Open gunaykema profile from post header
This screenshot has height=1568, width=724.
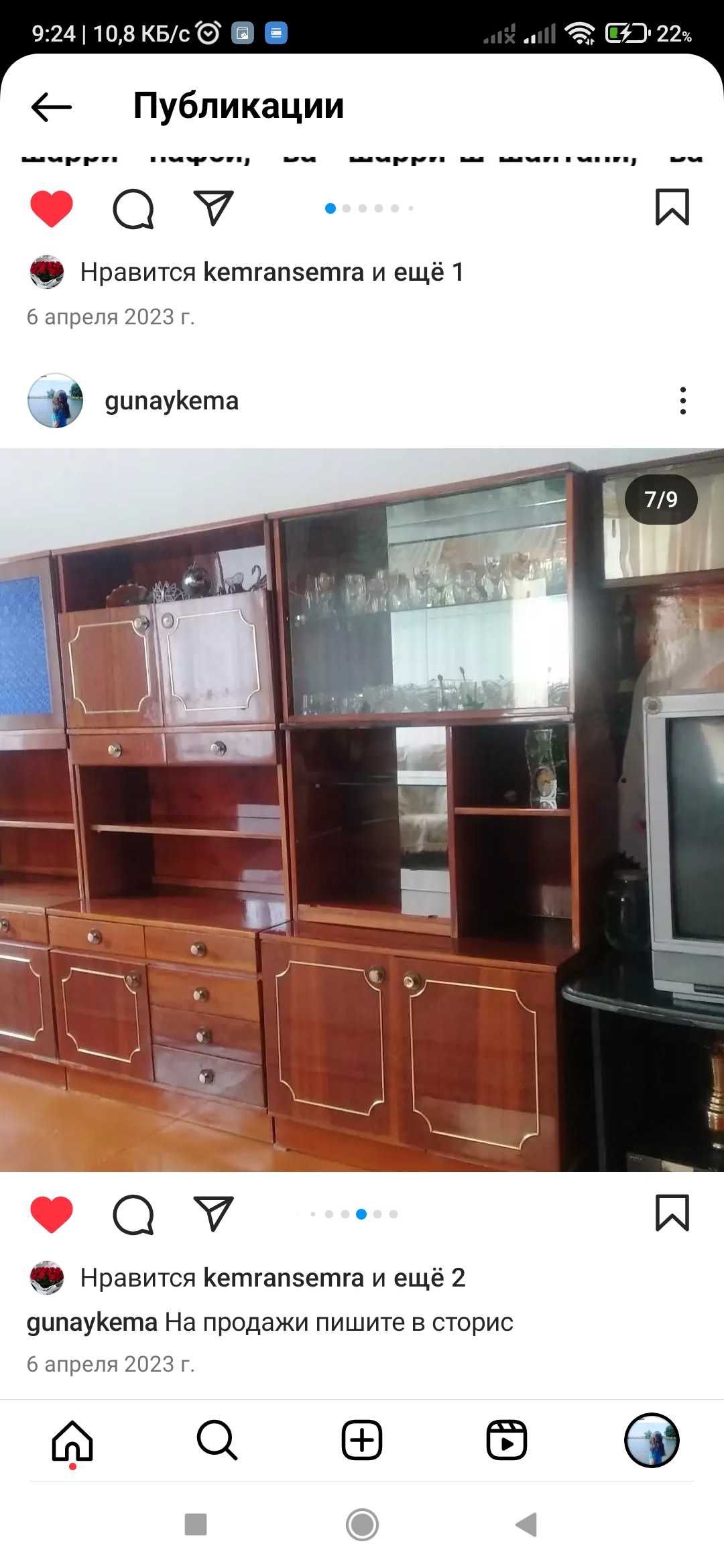tap(171, 401)
